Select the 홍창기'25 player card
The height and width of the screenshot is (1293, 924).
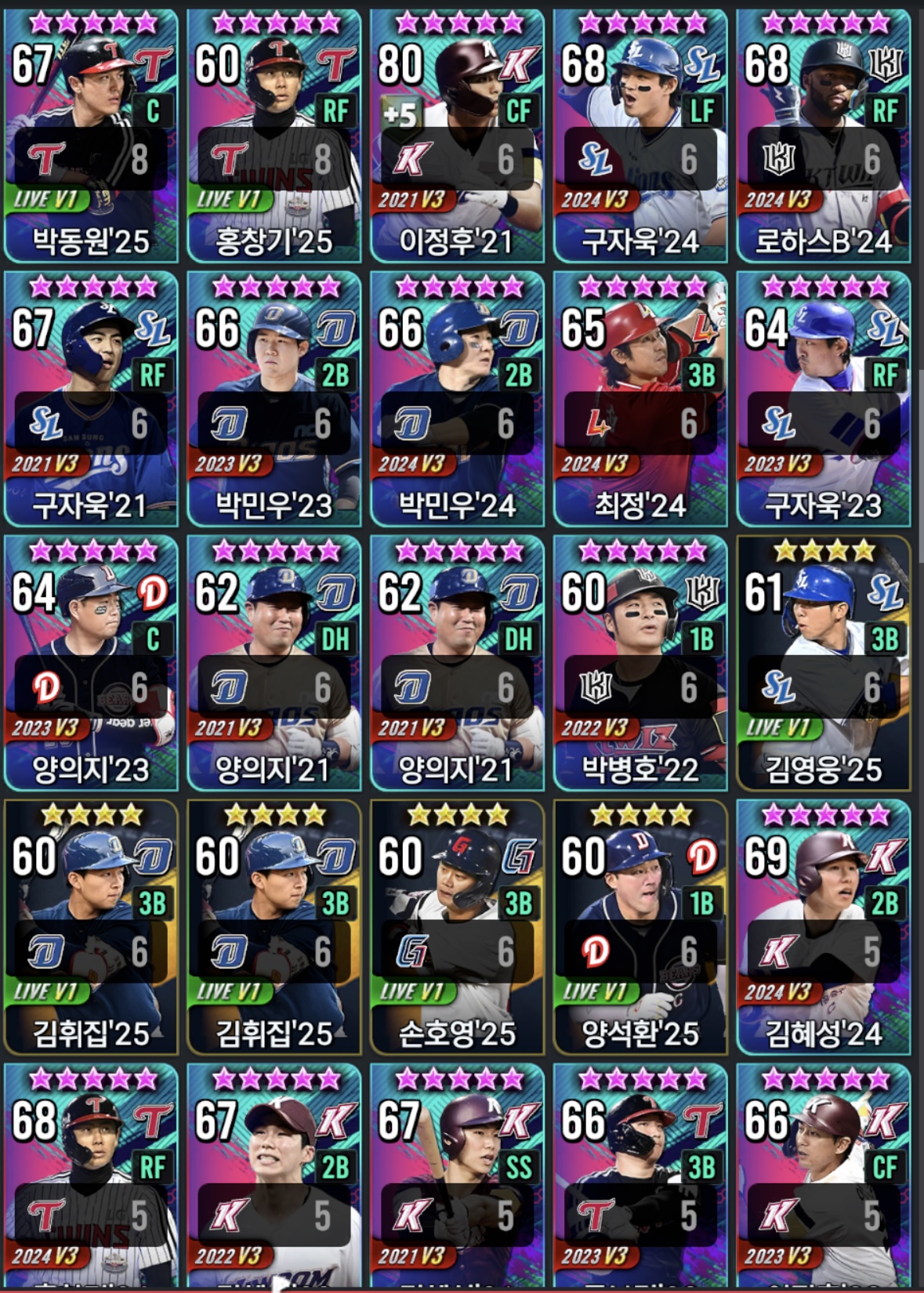[274, 135]
